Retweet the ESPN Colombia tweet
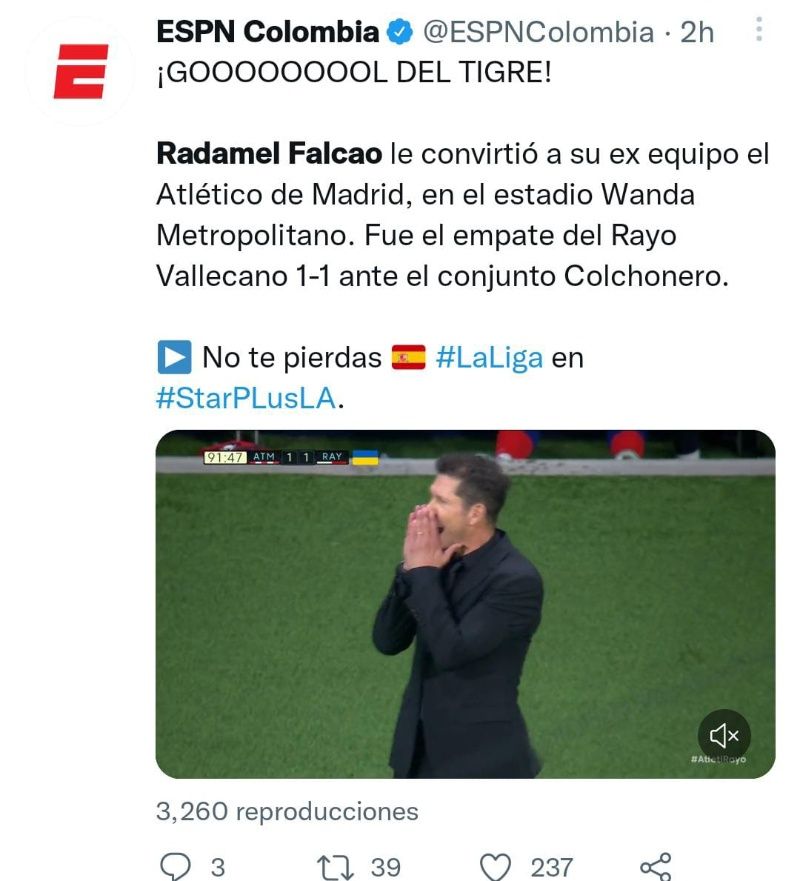 (331, 865)
